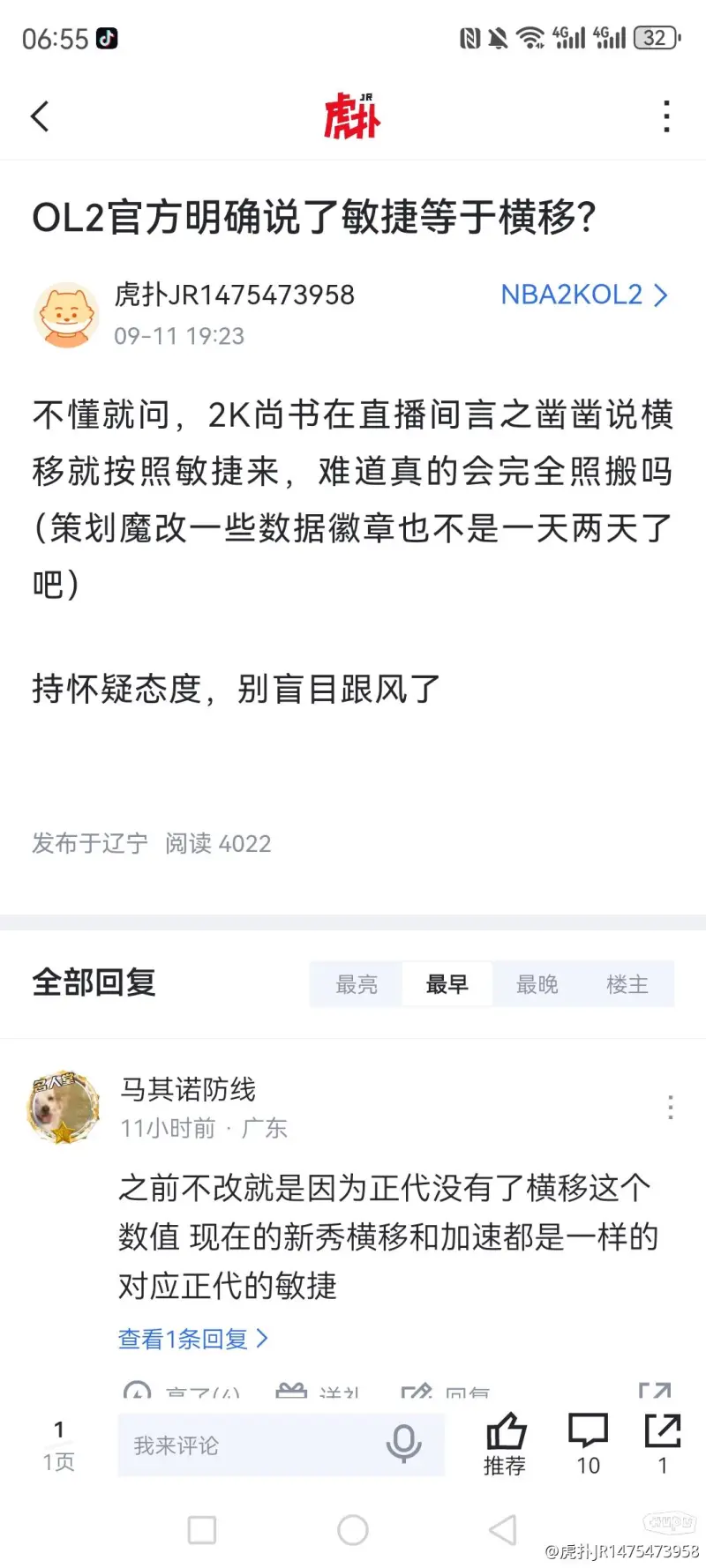Sort replies by 最晚
Screen dimensions: 706x1568
537,984
